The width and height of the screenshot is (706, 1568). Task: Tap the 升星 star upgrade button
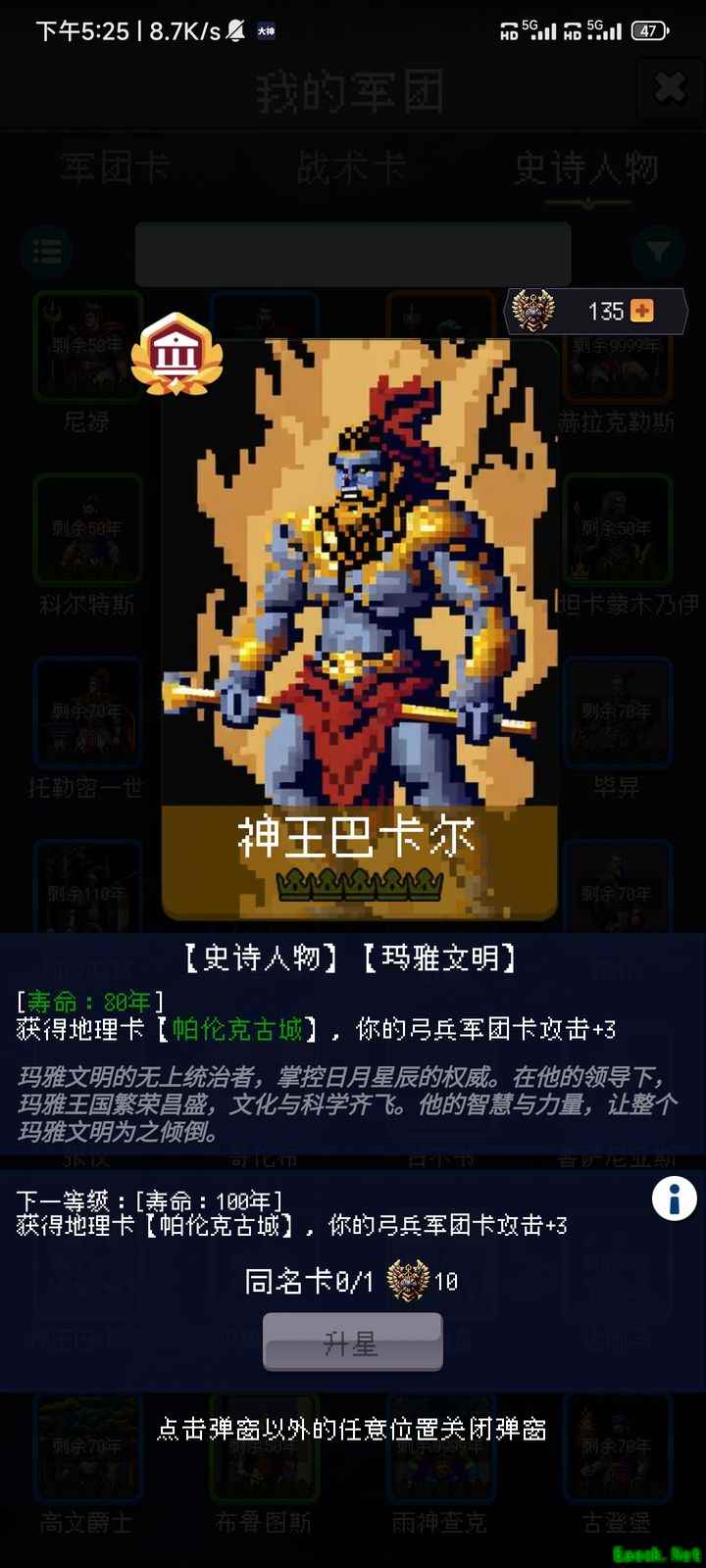pos(353,1343)
